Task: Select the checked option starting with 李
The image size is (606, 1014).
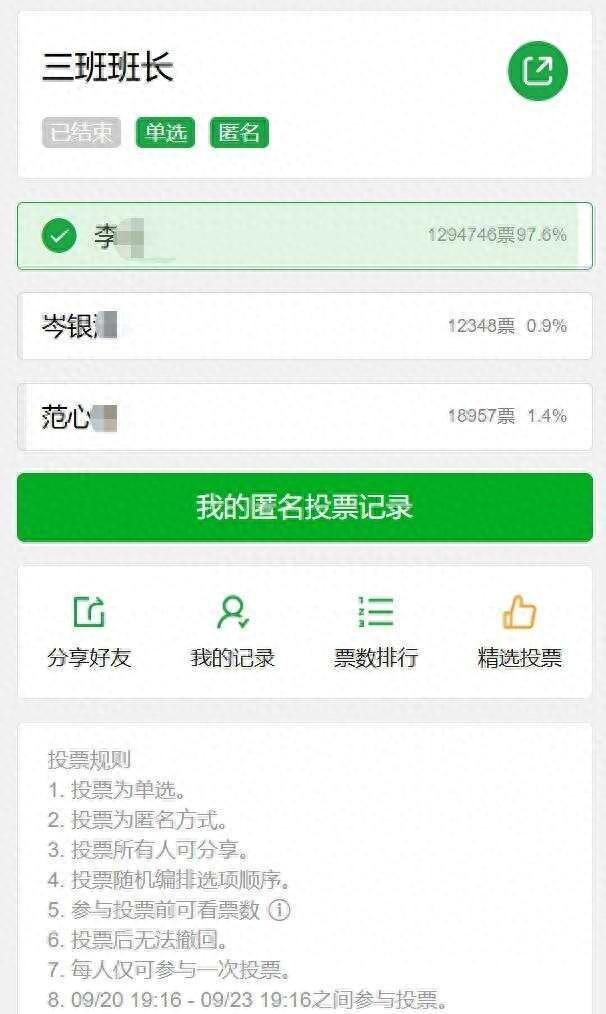Action: tap(304, 236)
